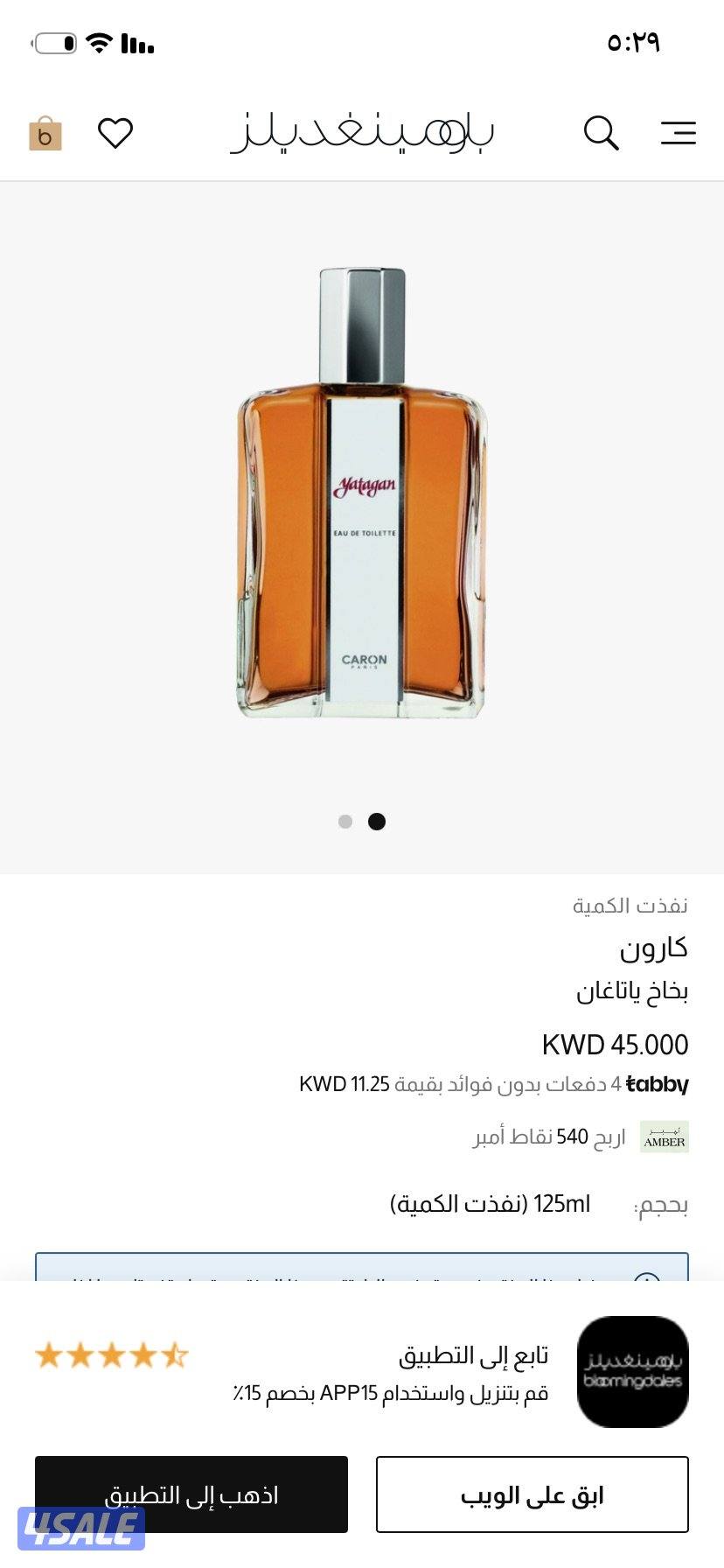
Task: Open the tabby installment details
Action: (x=525, y=1085)
